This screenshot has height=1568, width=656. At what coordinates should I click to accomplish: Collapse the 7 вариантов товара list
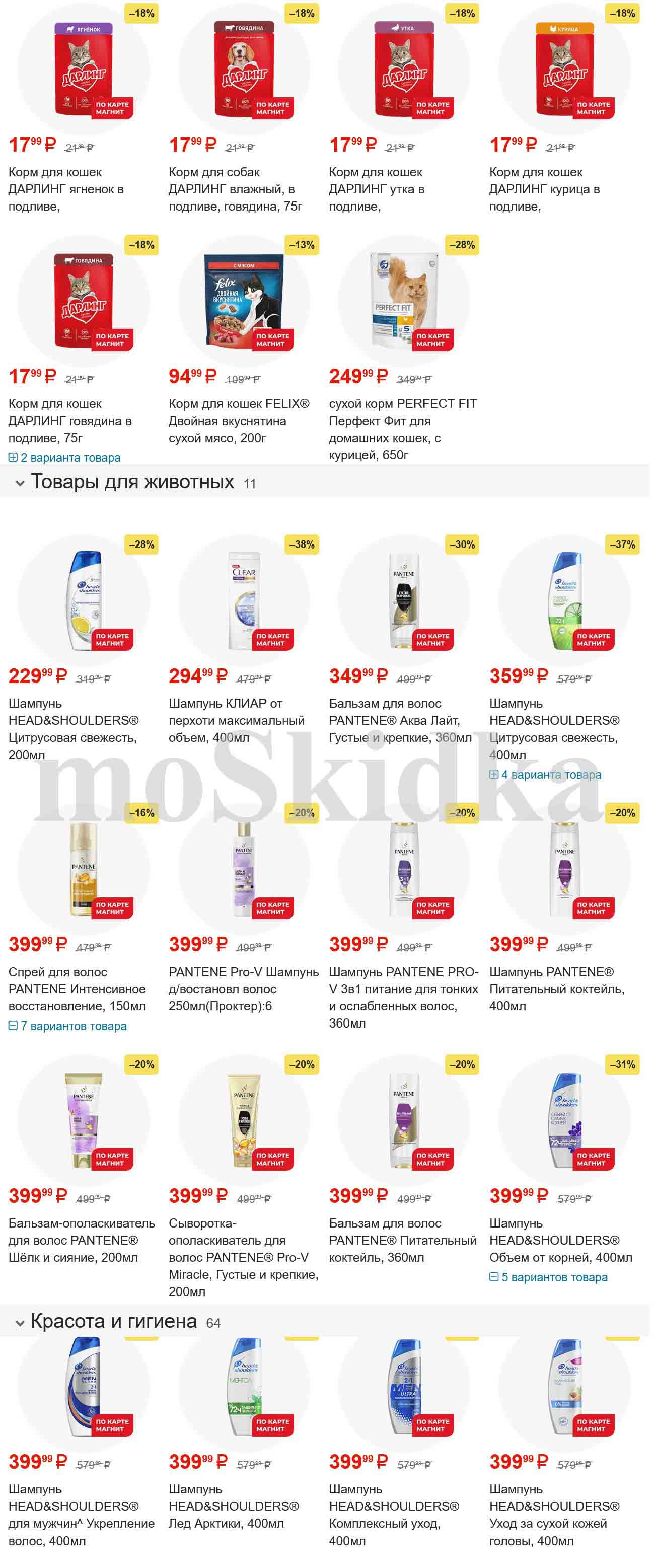coord(67,1026)
